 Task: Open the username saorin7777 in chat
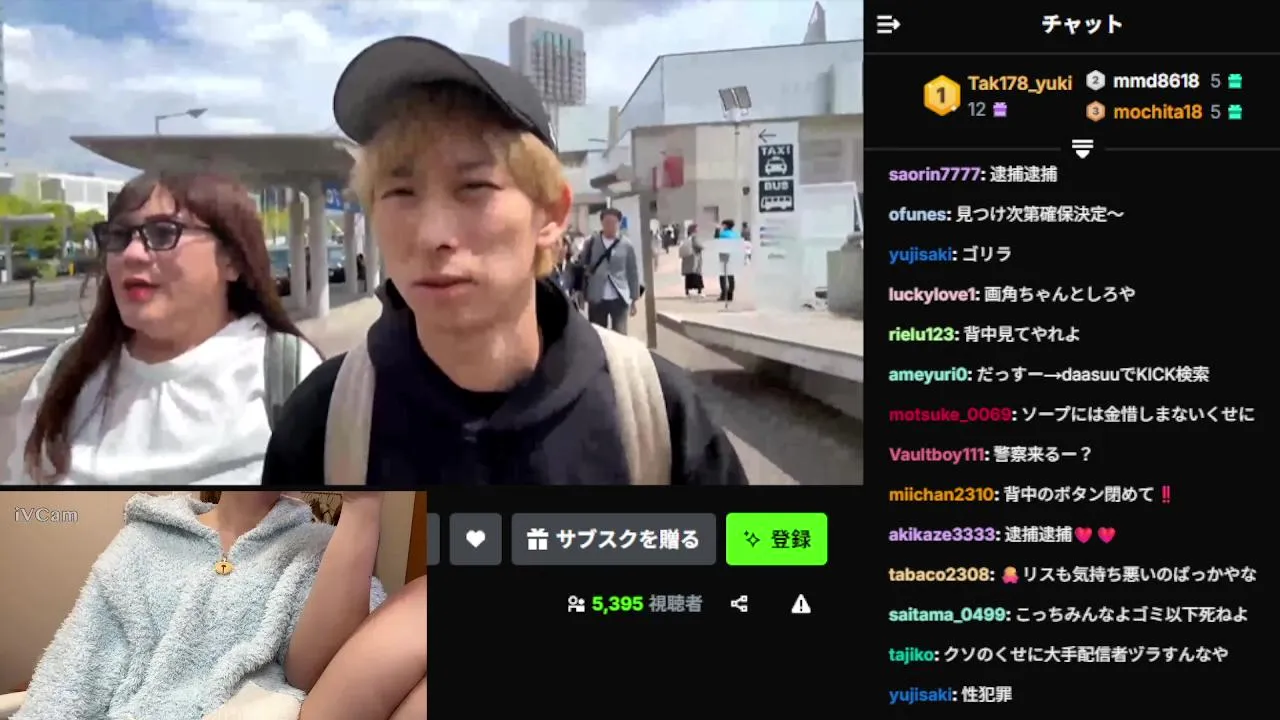[x=933, y=174]
